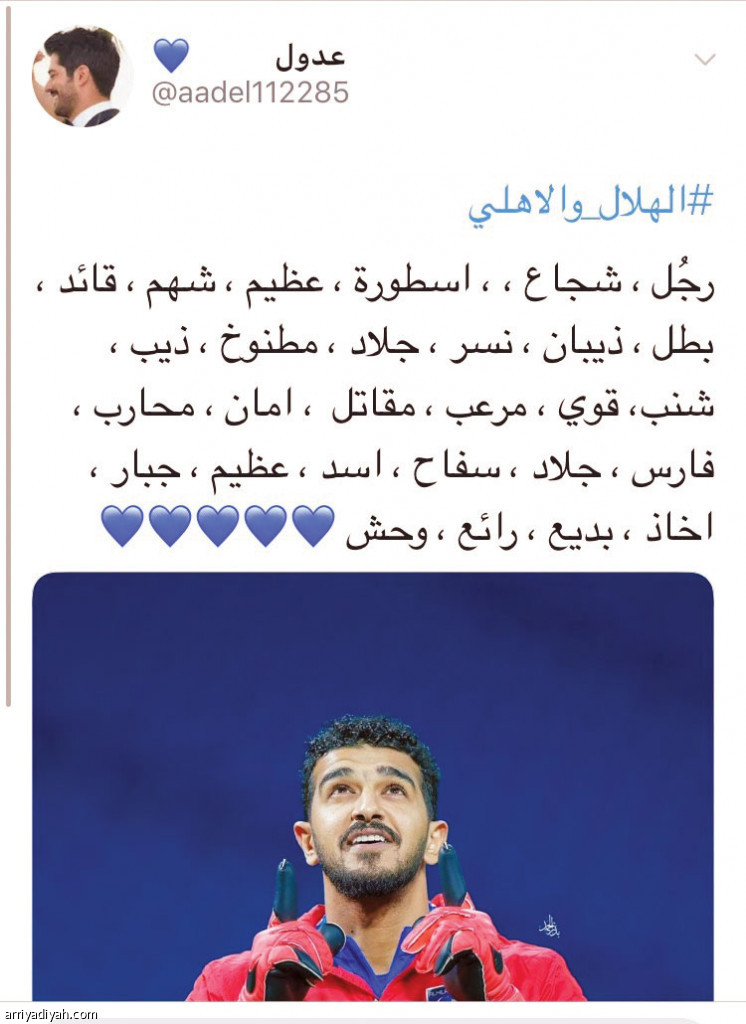Open the profile picture of عدول

click(x=82, y=76)
